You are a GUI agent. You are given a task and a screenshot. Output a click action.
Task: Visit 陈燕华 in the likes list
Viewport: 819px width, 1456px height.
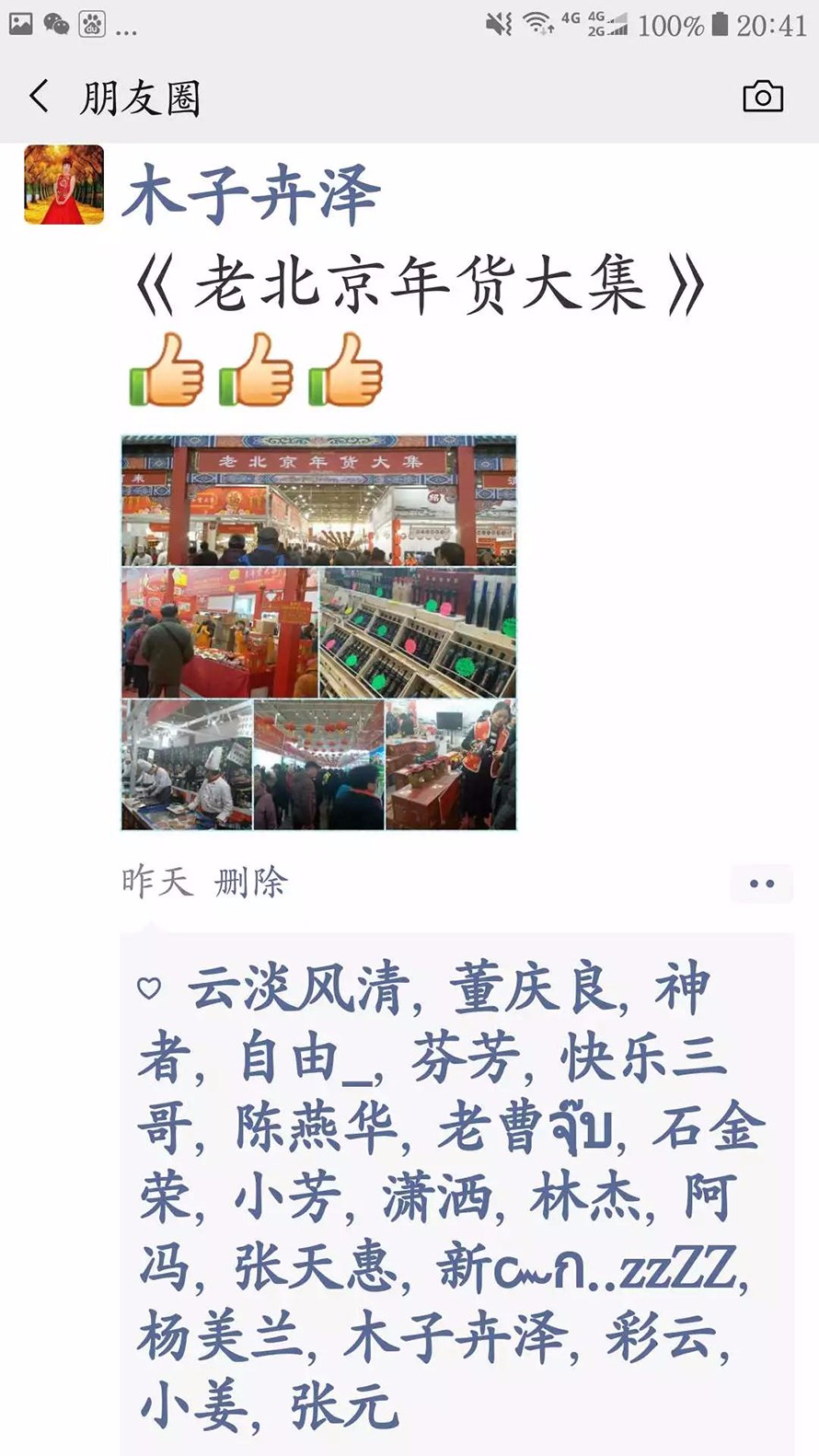pos(316,1127)
